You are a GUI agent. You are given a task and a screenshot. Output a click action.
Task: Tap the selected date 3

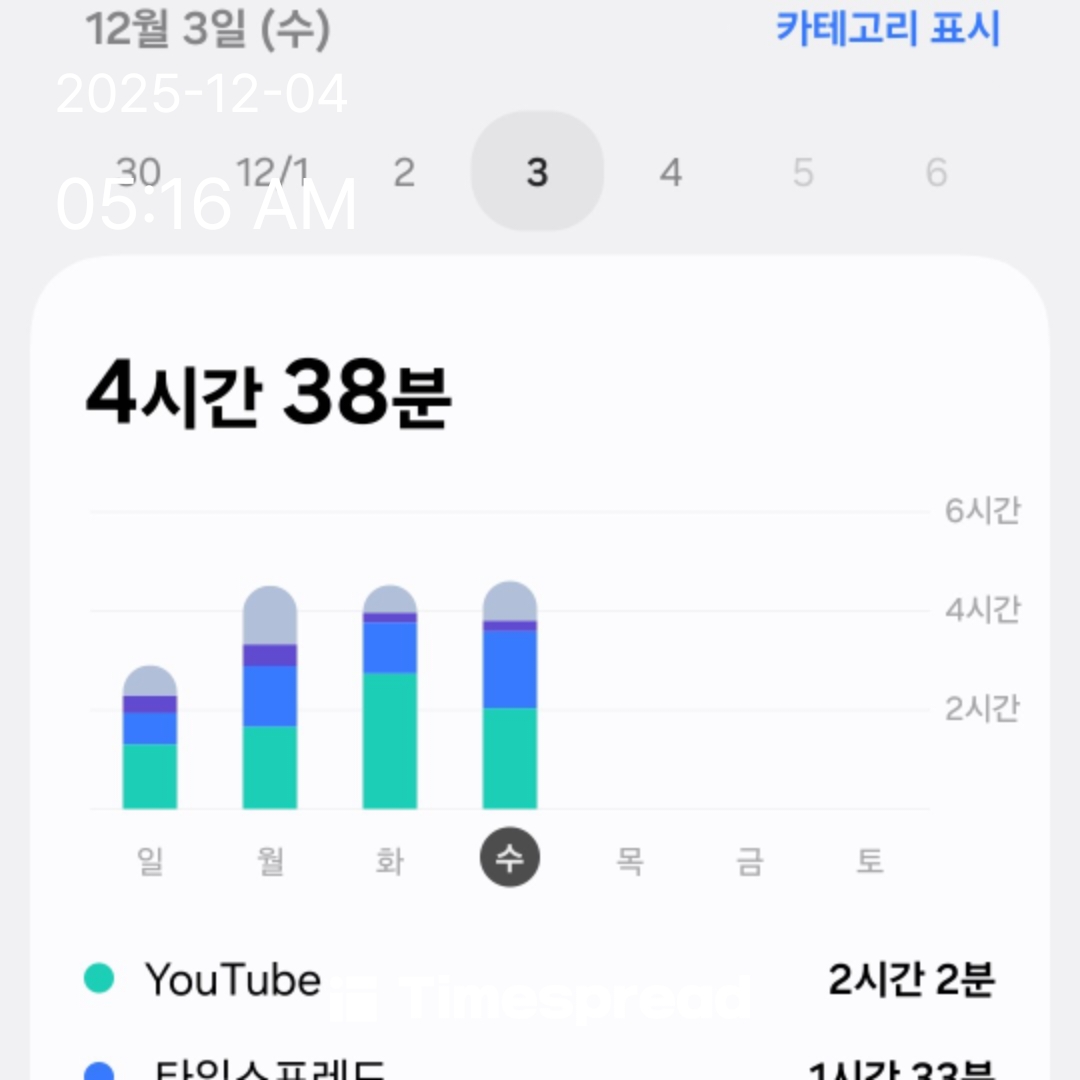(537, 172)
